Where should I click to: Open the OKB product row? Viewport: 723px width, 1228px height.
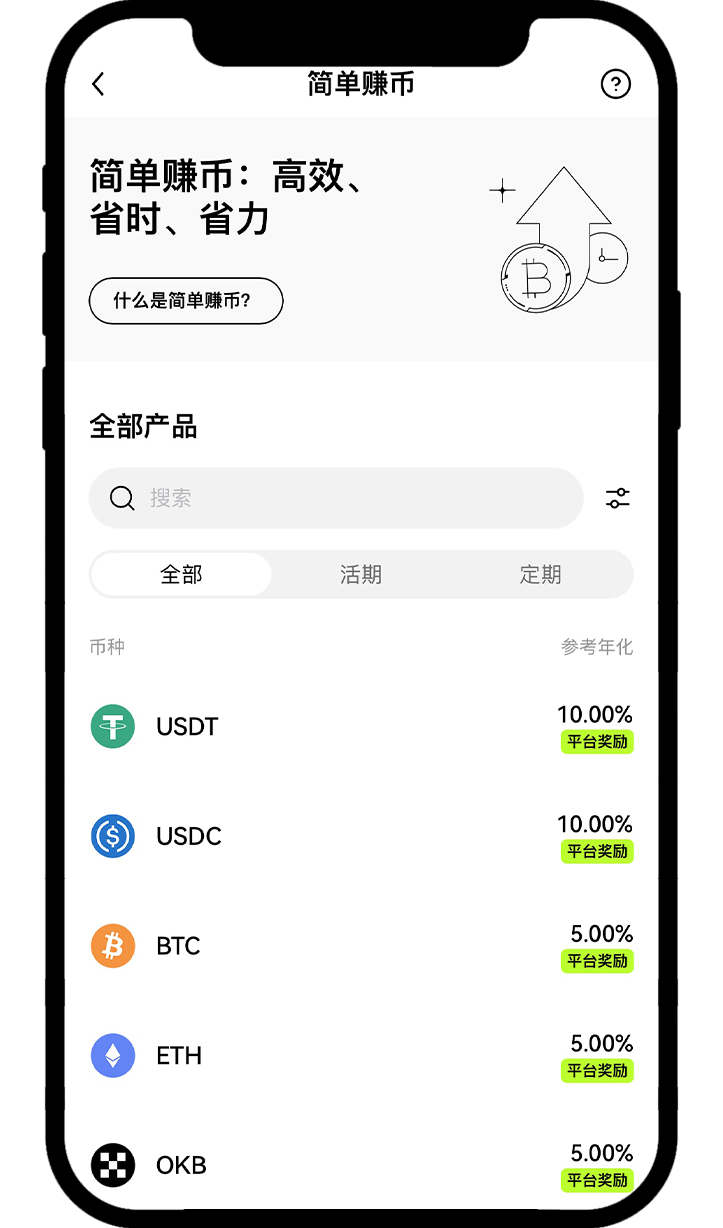pos(360,1165)
